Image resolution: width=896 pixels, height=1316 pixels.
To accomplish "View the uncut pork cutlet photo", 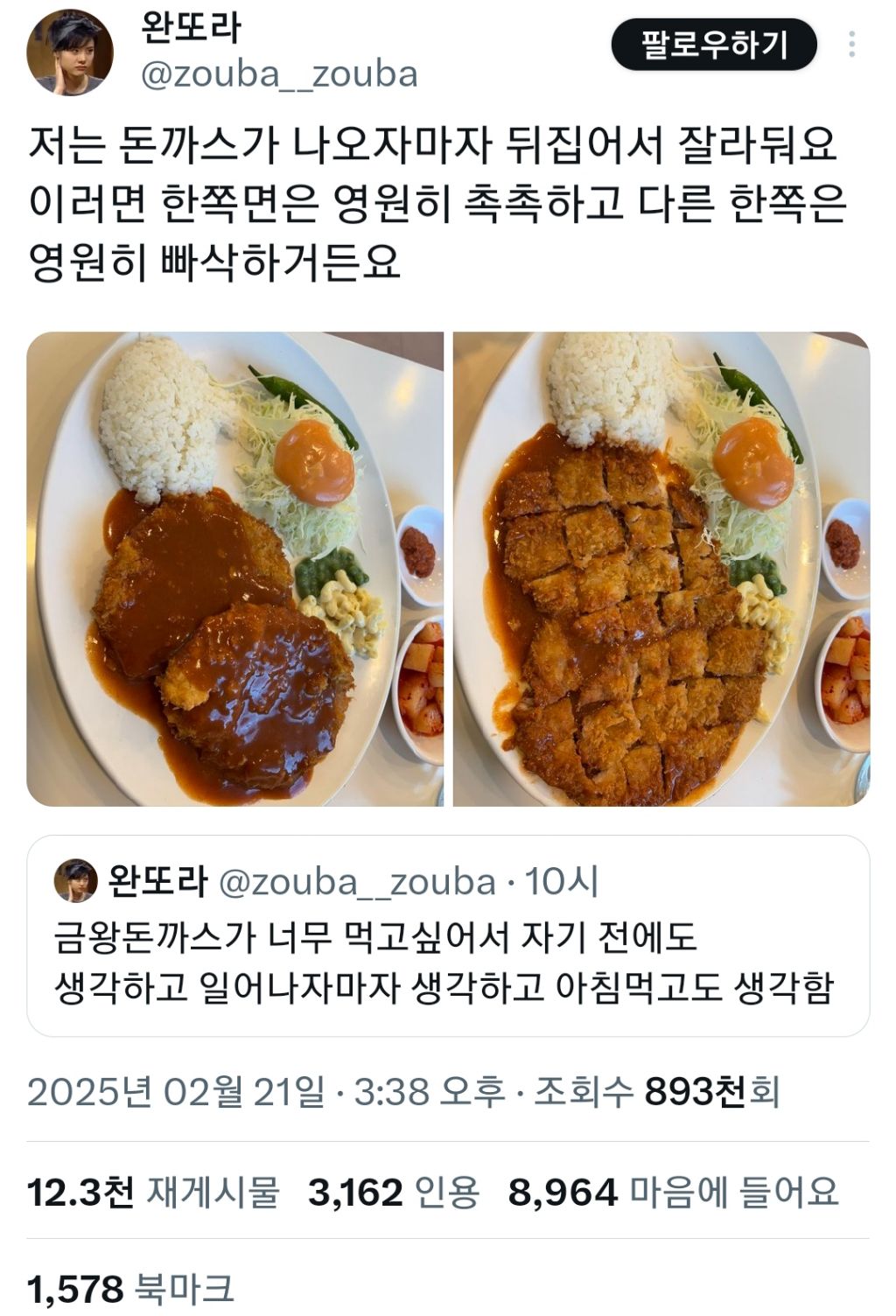I will coord(234,569).
